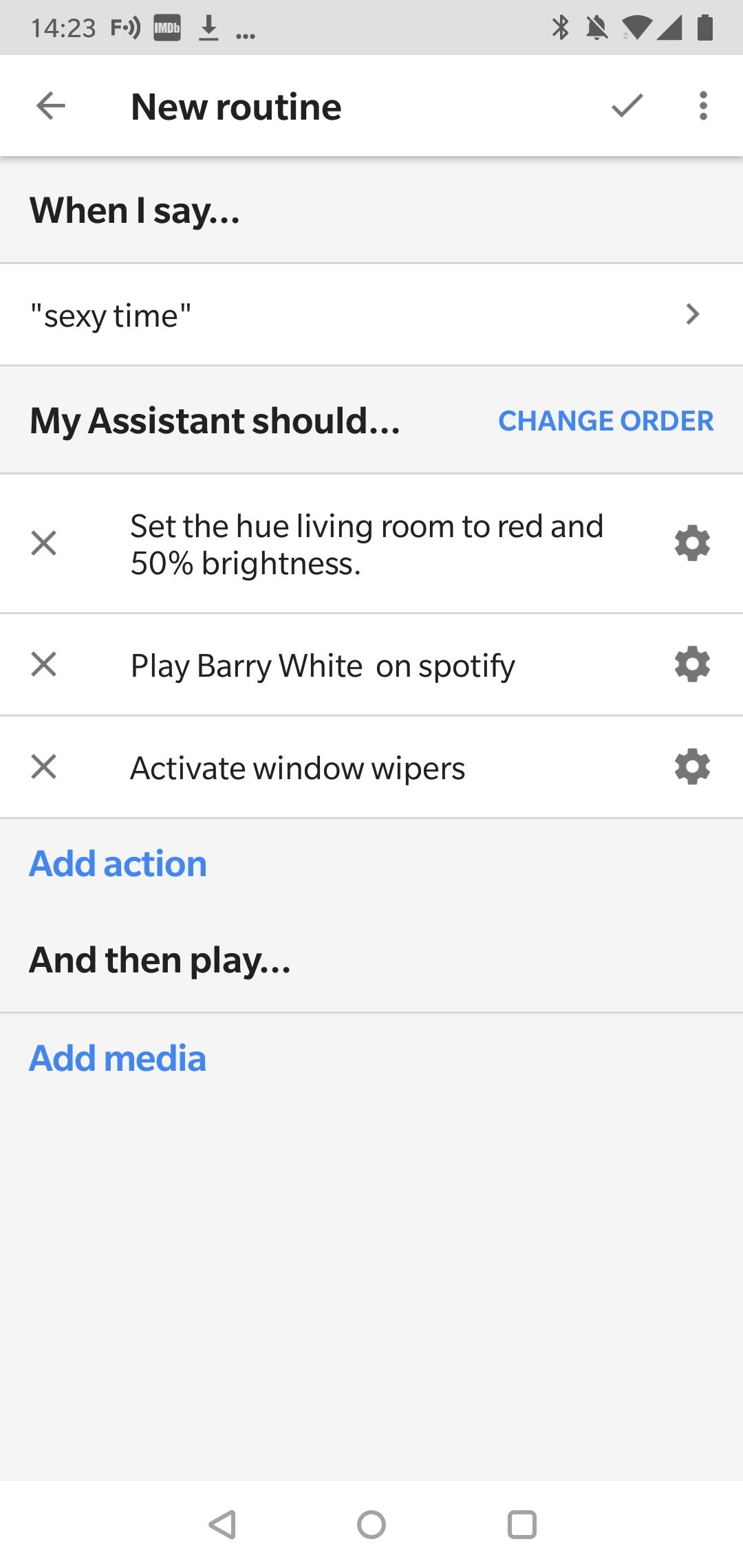Open settings for hue living room action
743x1568 pixels.
coord(692,543)
